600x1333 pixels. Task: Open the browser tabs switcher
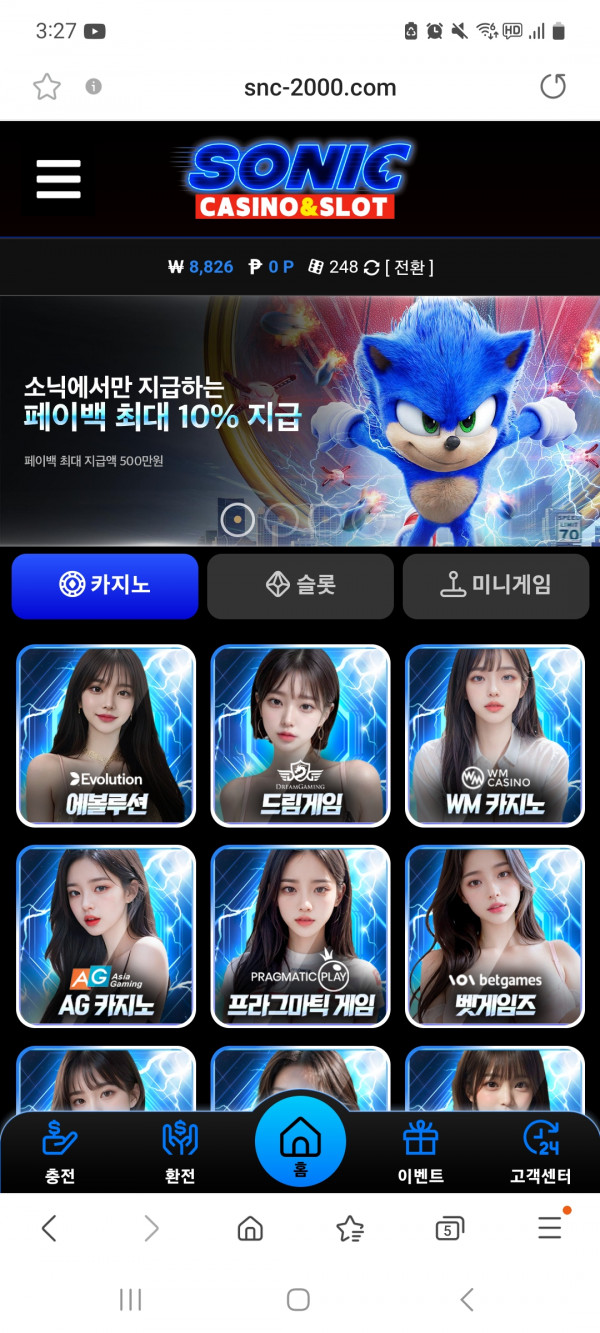point(449,1229)
